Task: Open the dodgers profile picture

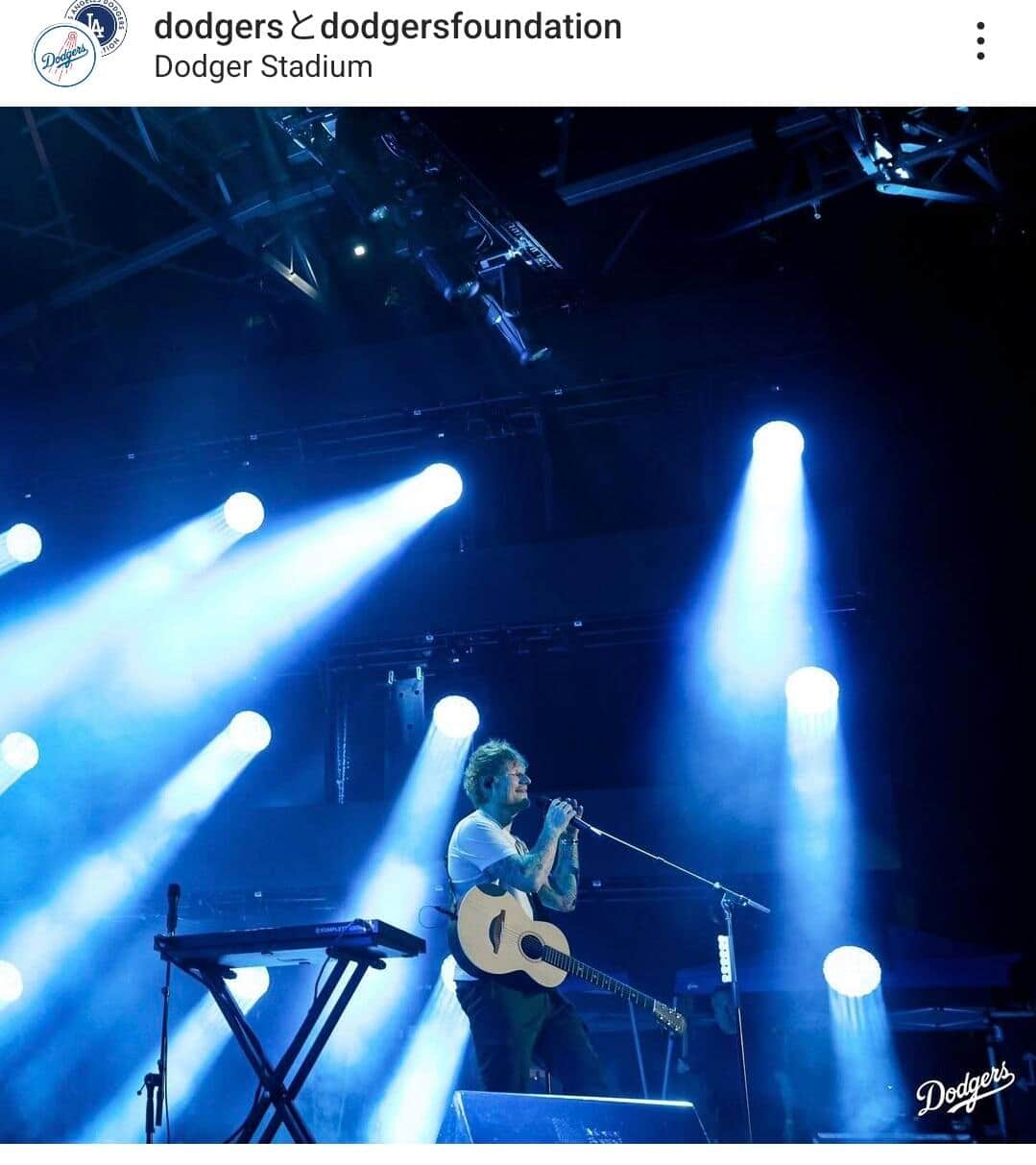Action: (65, 57)
